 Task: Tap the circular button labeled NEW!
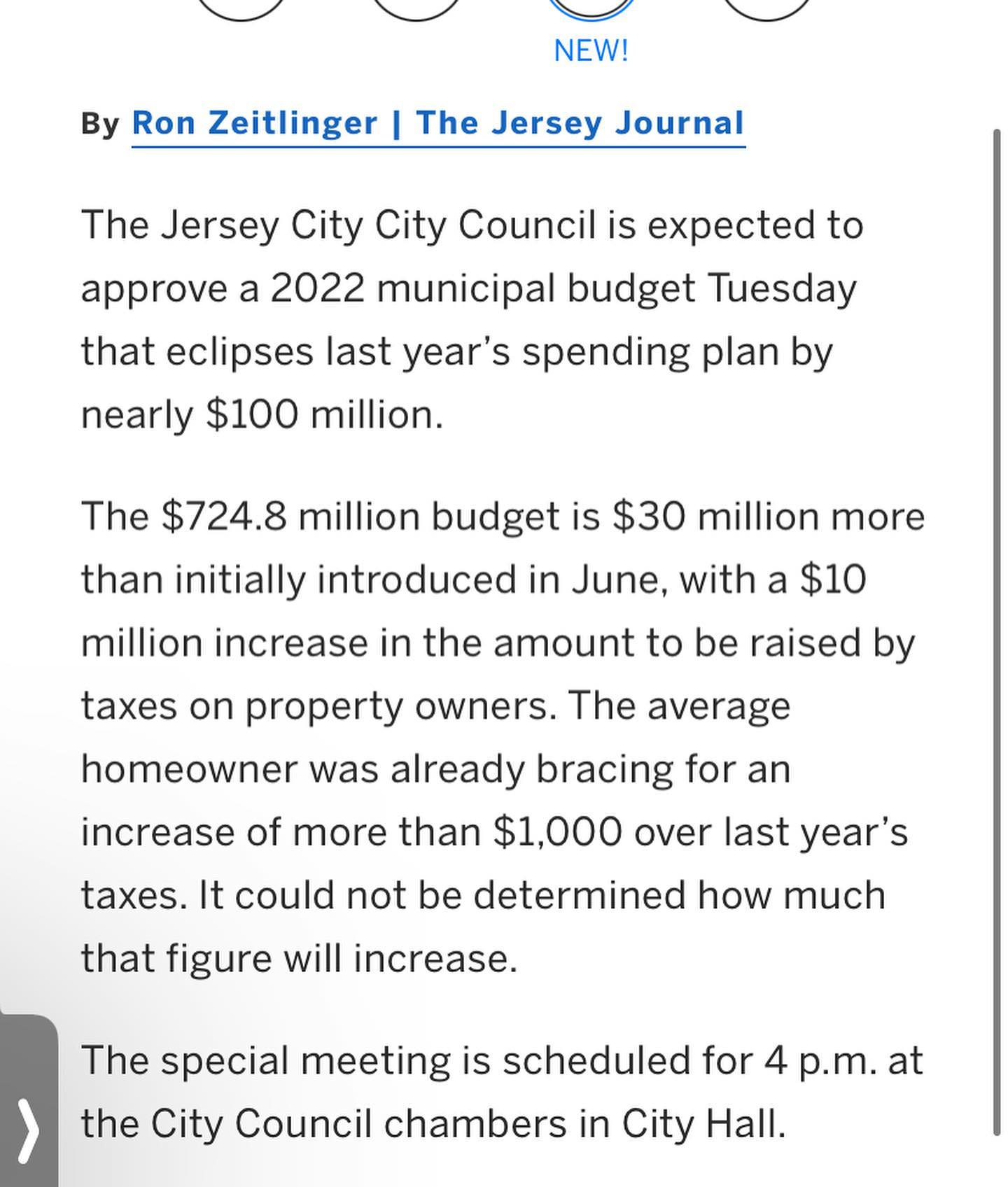point(591,8)
